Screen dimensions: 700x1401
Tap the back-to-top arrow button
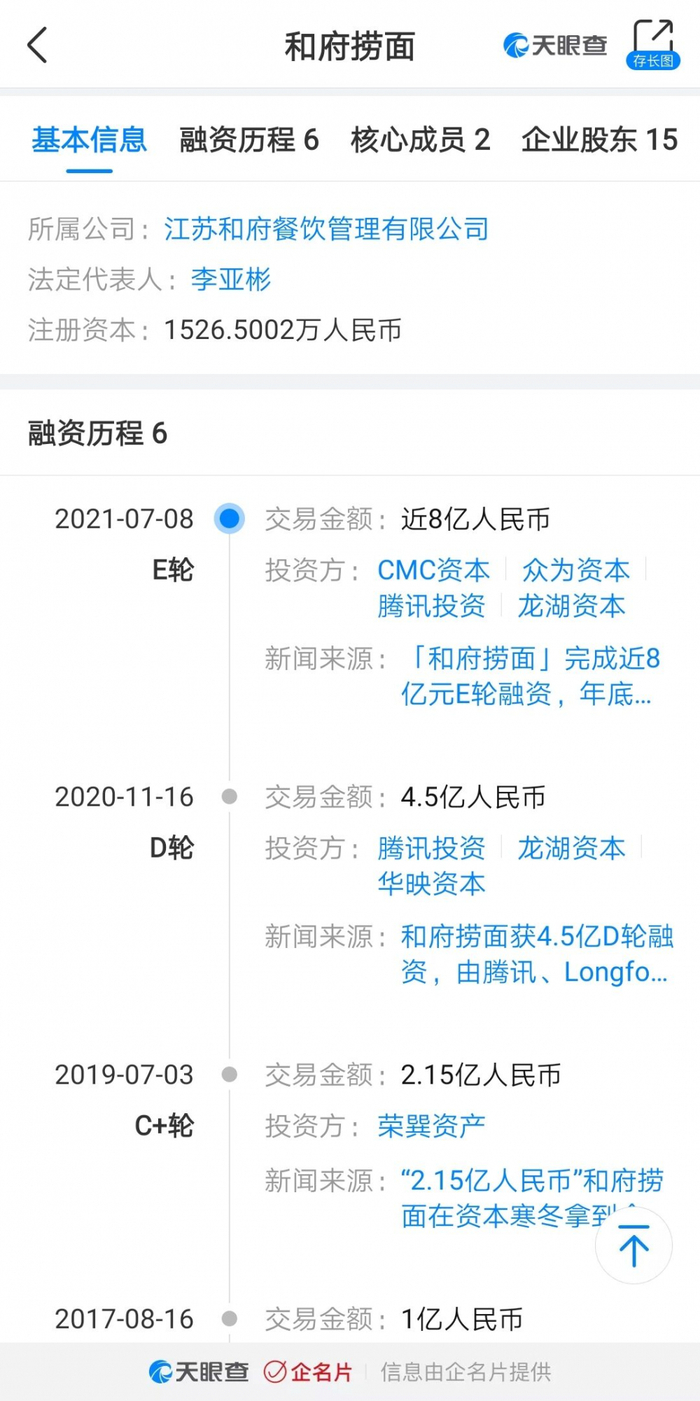pos(634,1246)
